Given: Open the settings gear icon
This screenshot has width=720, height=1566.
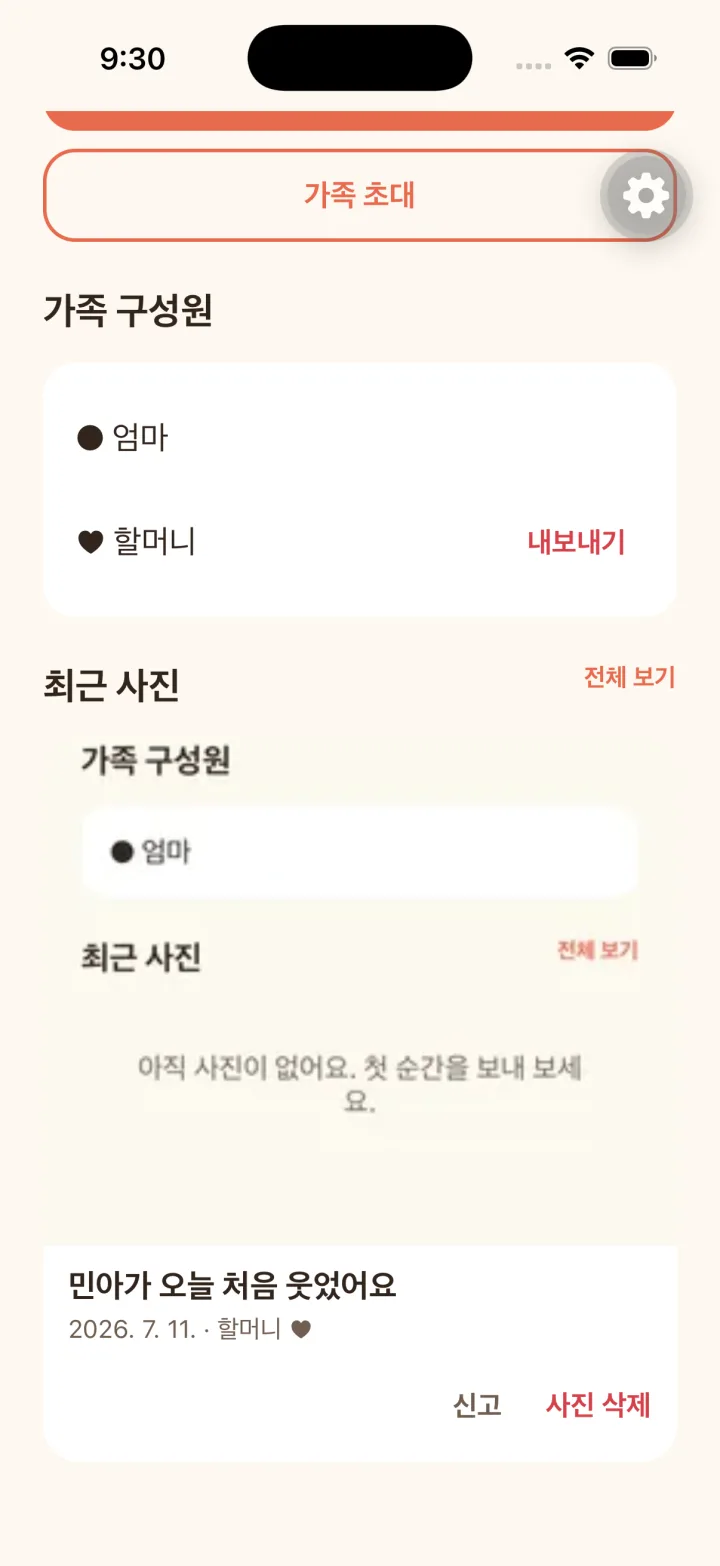Looking at the screenshot, I should coord(646,195).
